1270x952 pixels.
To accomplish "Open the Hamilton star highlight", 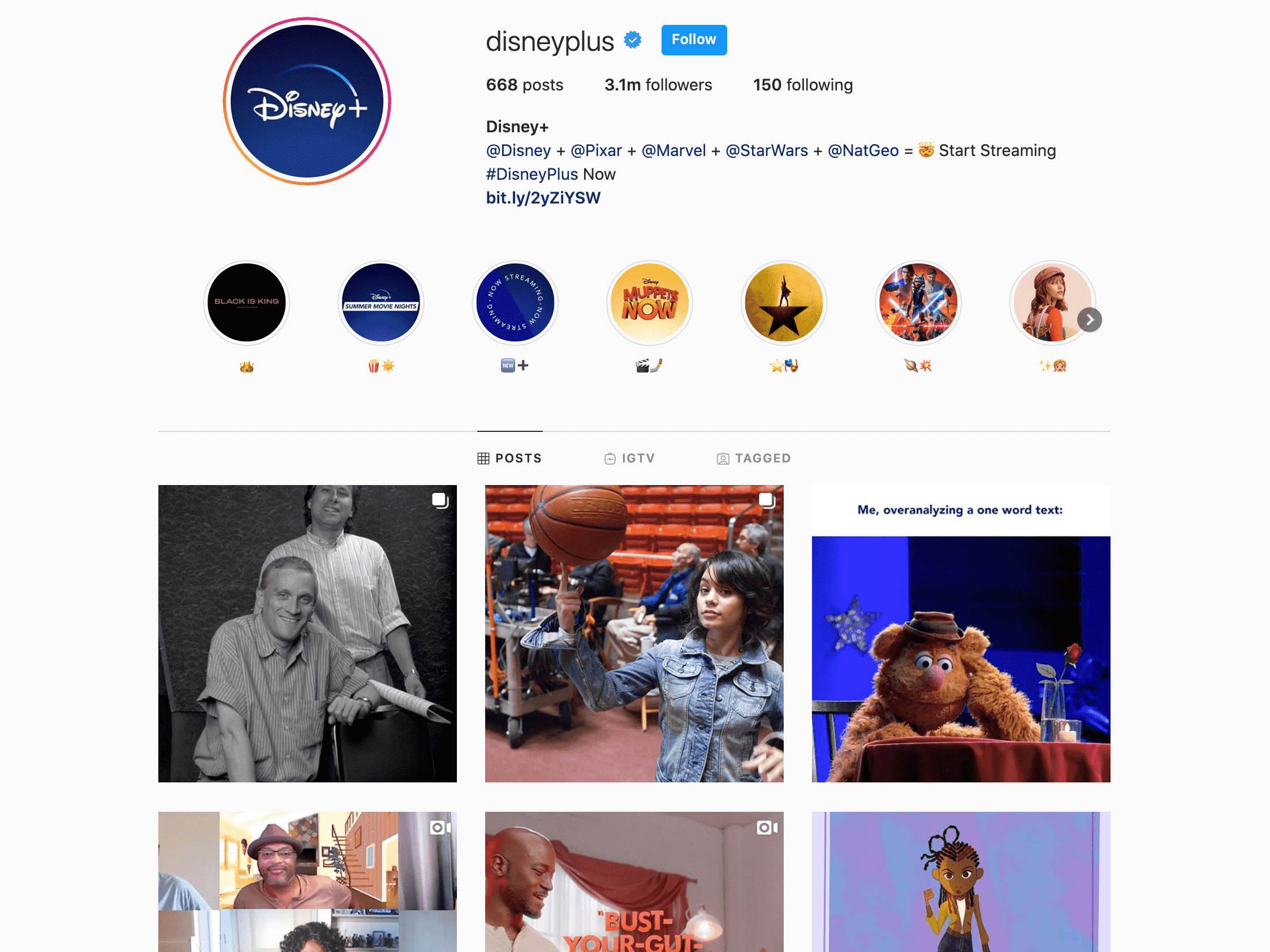I will tap(784, 303).
